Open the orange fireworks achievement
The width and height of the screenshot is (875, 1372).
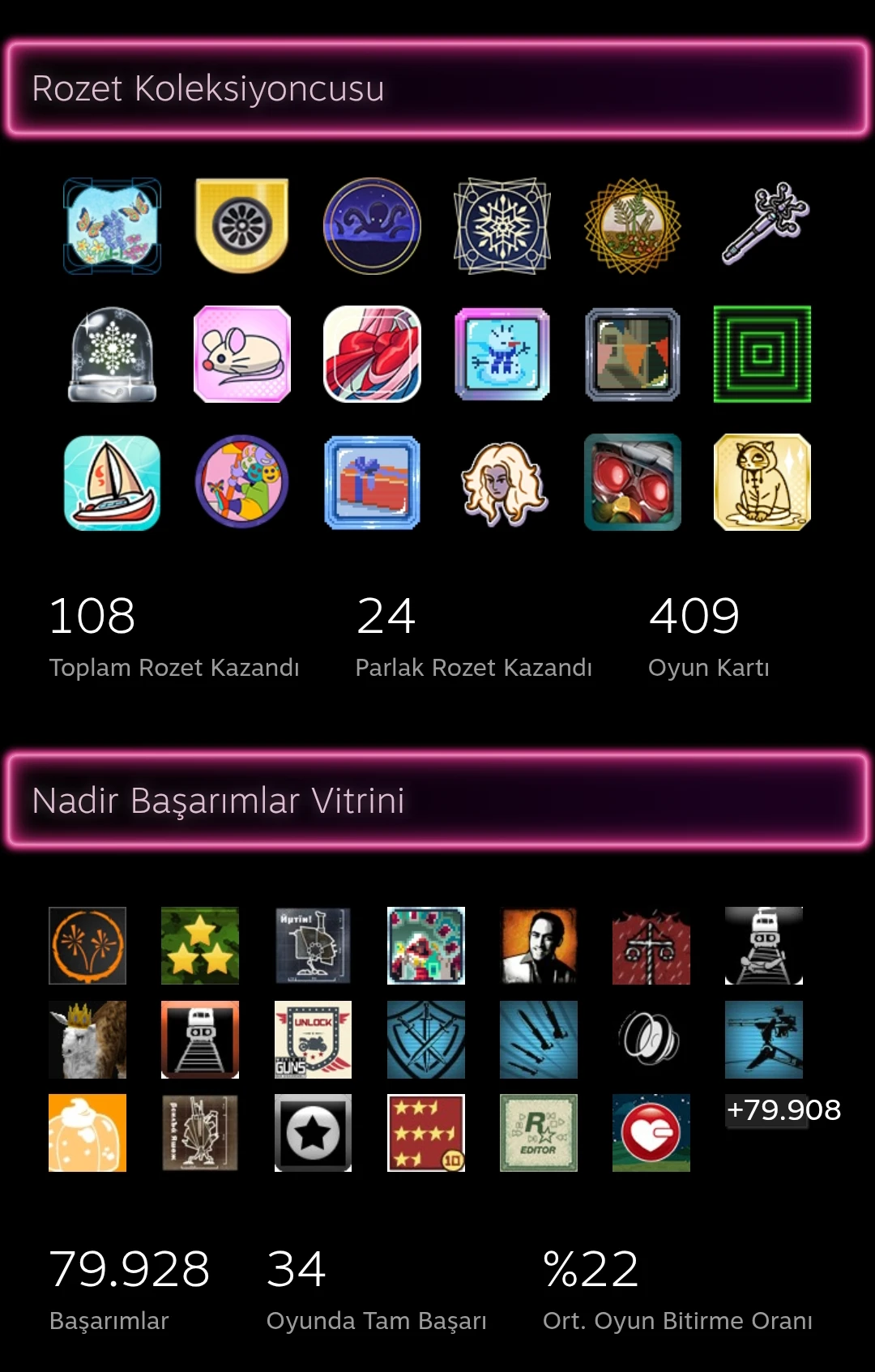[87, 946]
